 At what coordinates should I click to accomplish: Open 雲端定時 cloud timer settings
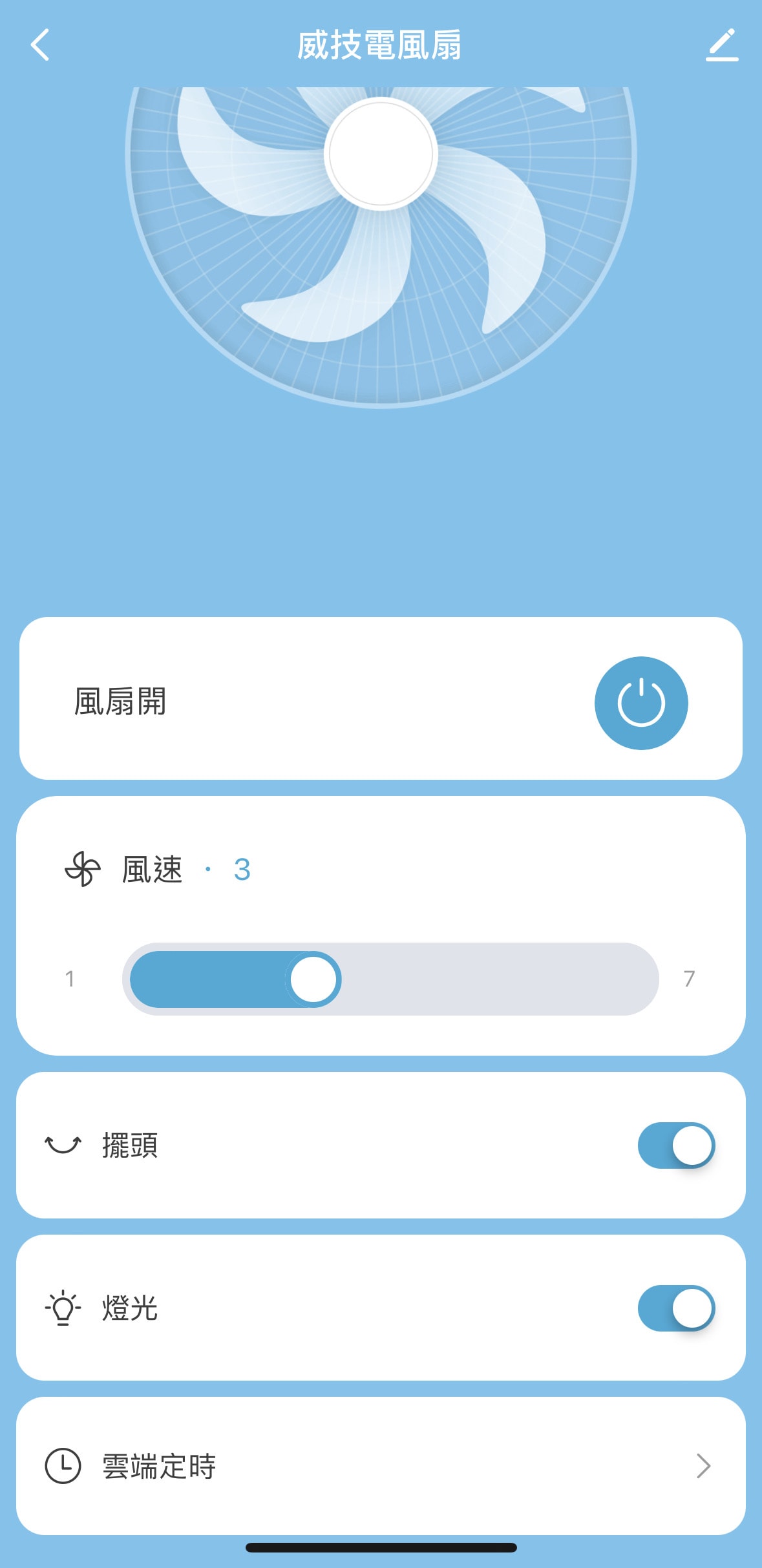pyautogui.click(x=380, y=1466)
